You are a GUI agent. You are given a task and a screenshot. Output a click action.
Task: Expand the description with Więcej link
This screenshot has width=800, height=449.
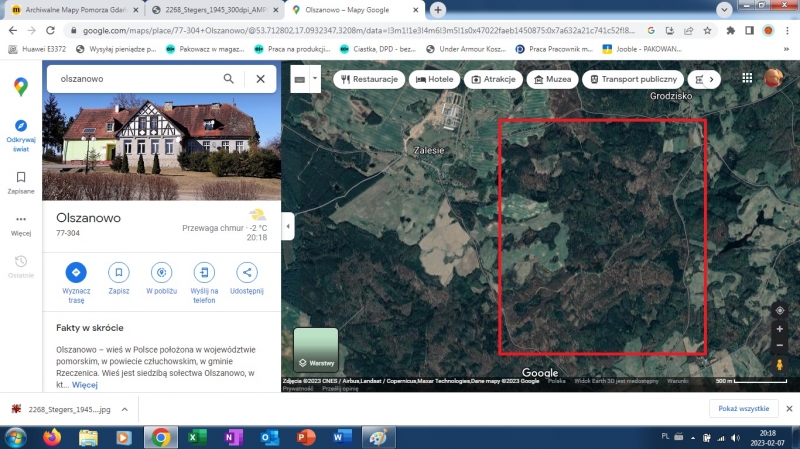pyautogui.click(x=85, y=384)
